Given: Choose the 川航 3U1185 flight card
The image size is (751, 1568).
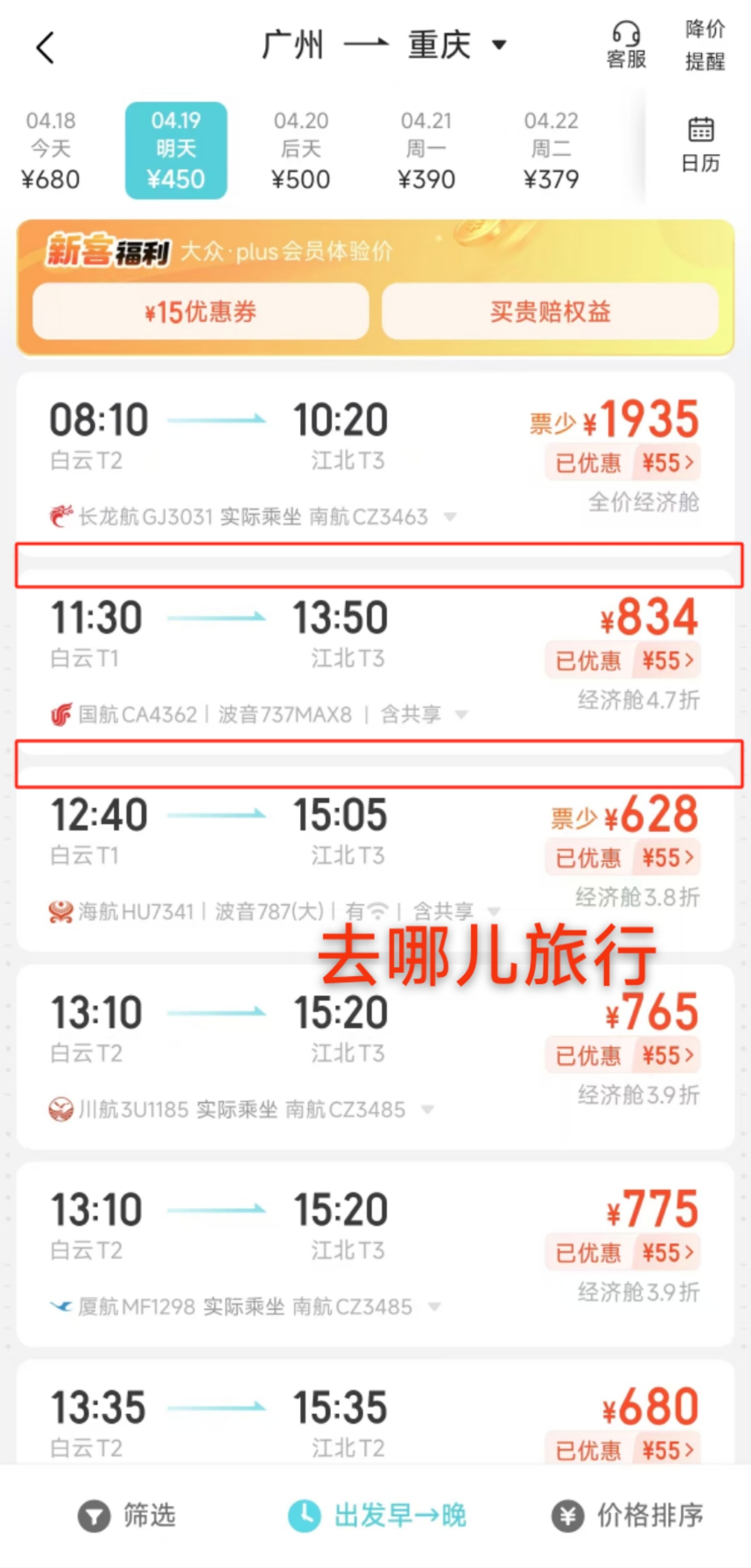Looking at the screenshot, I should click(375, 1057).
